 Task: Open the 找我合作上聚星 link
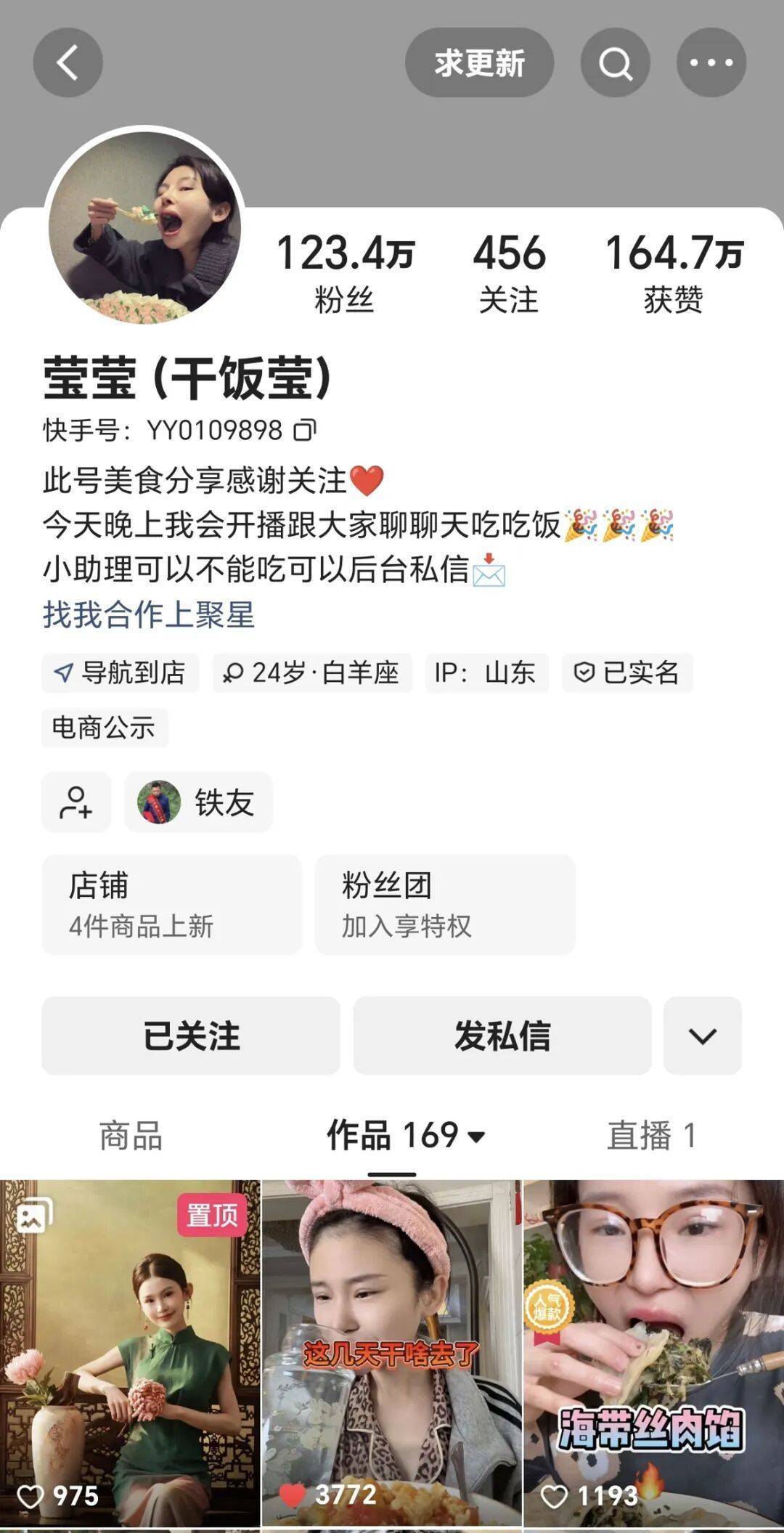tap(149, 614)
